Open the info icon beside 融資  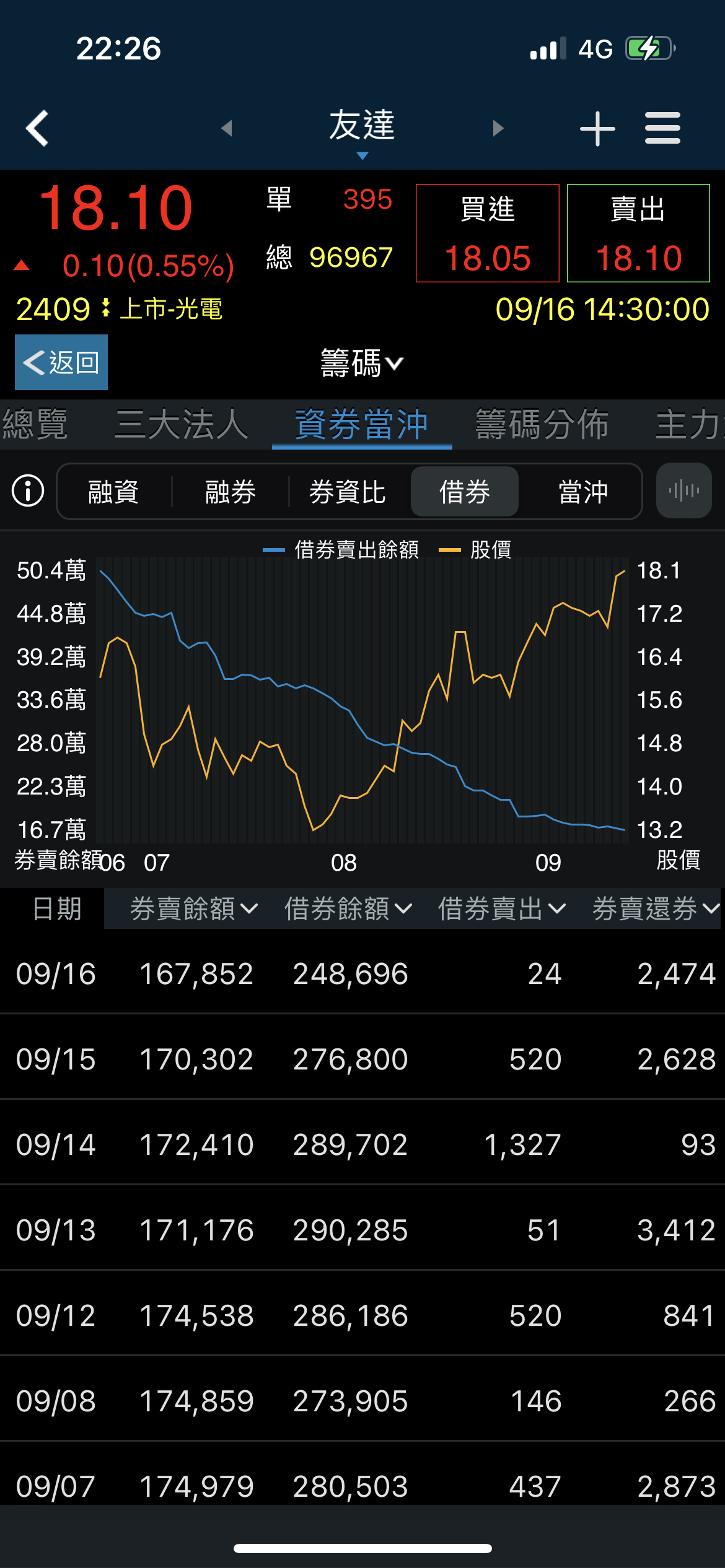point(28,491)
